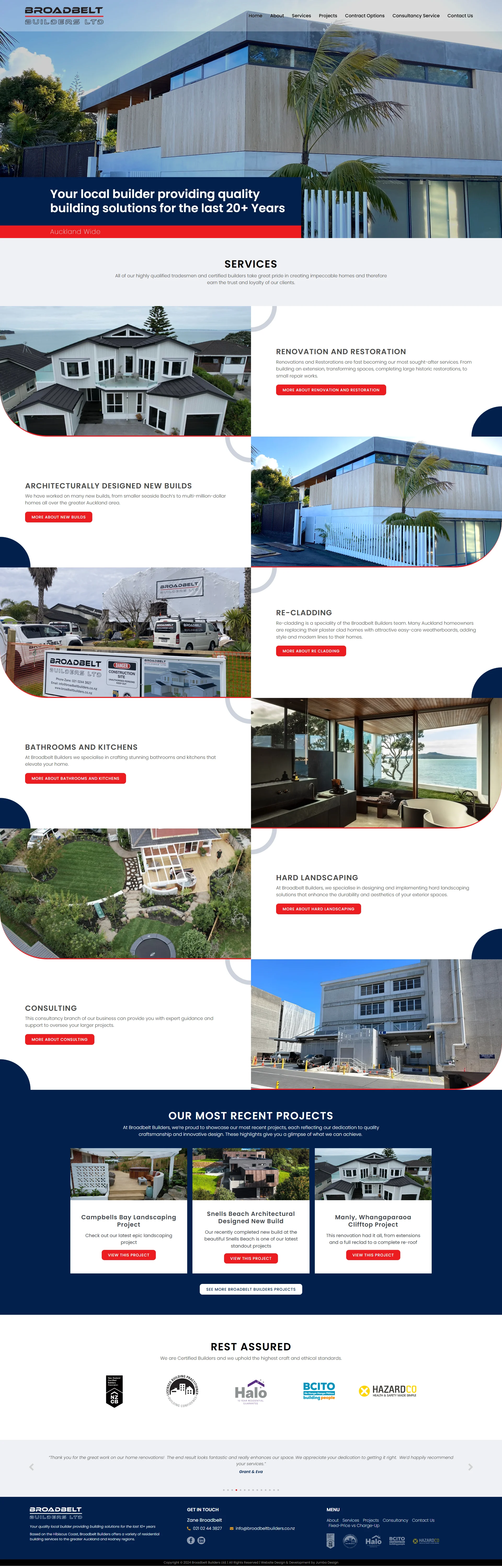See more Broadbelt Builders projects

pos(251,1289)
